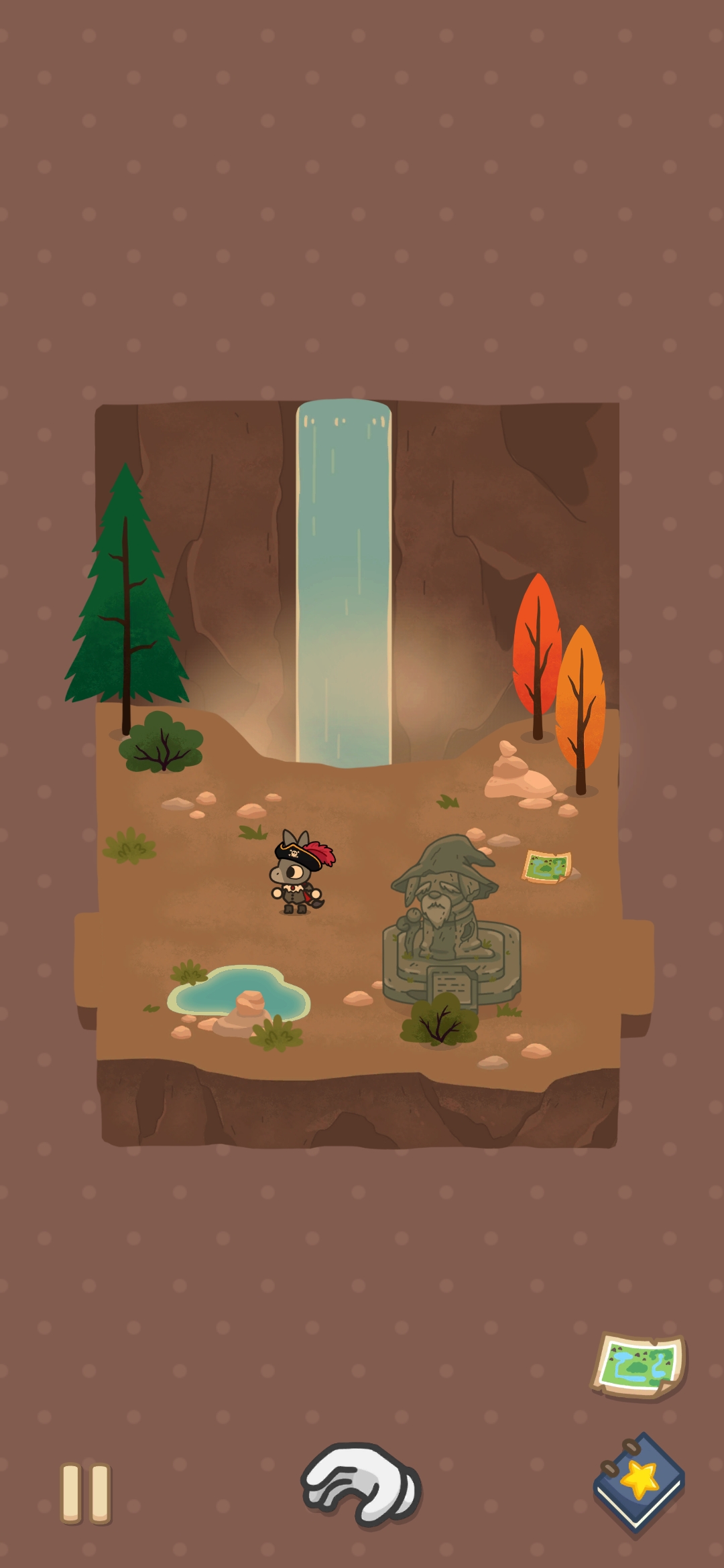Tap the white glove grab button
This screenshot has height=1568, width=724.
pos(361,1486)
